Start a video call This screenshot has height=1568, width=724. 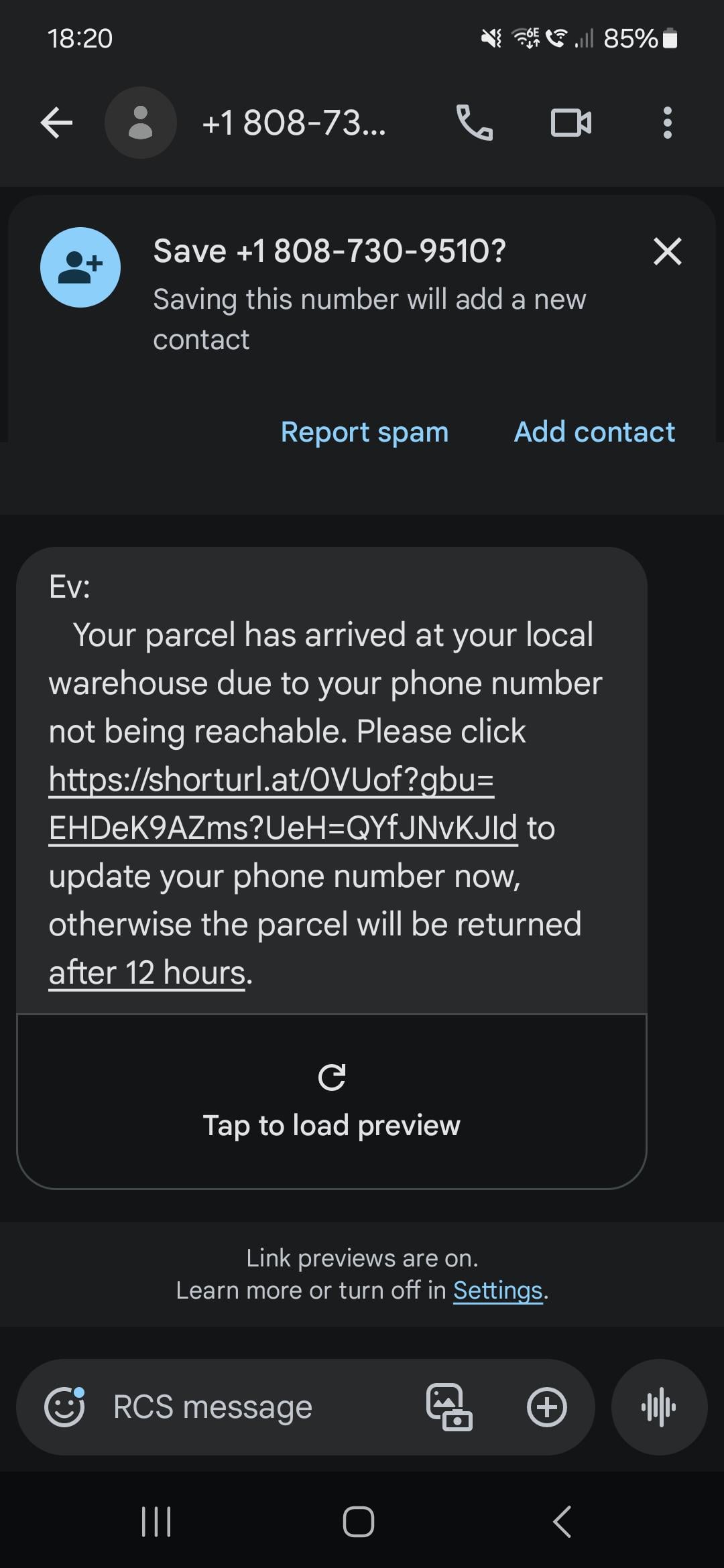tap(570, 123)
